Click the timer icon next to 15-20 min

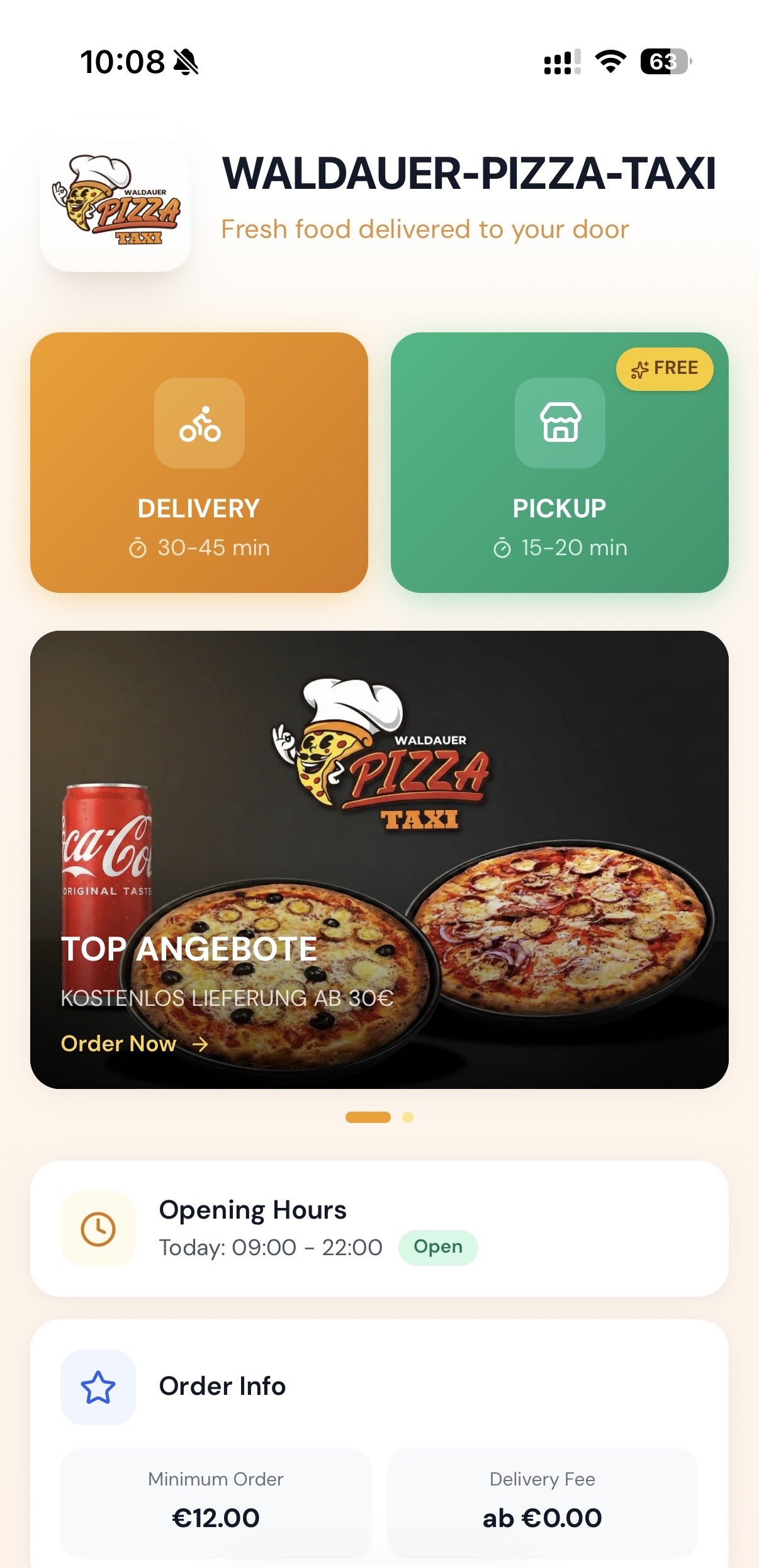500,547
